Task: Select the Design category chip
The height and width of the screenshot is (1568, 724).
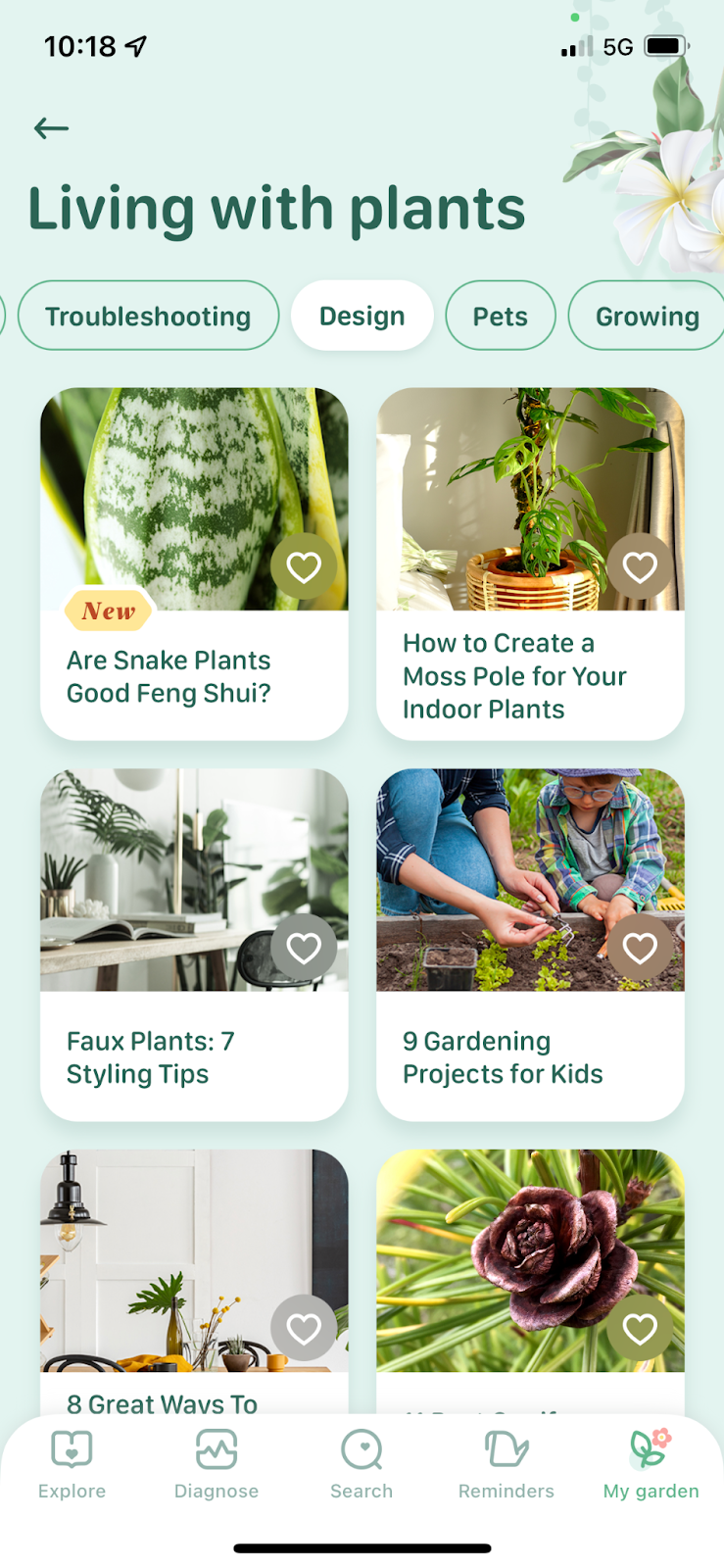Action: [362, 316]
